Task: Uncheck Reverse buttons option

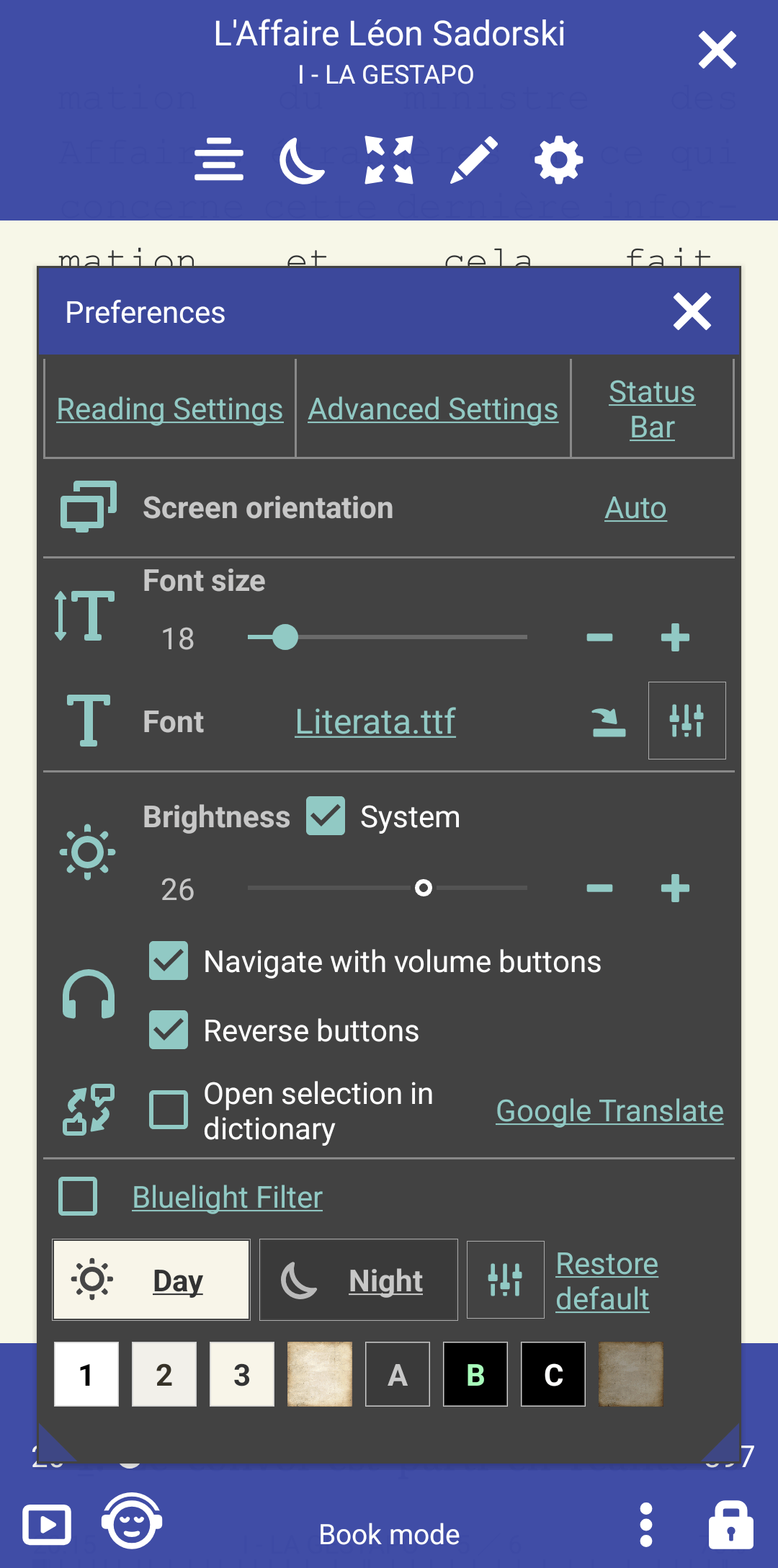Action: 169,1030
